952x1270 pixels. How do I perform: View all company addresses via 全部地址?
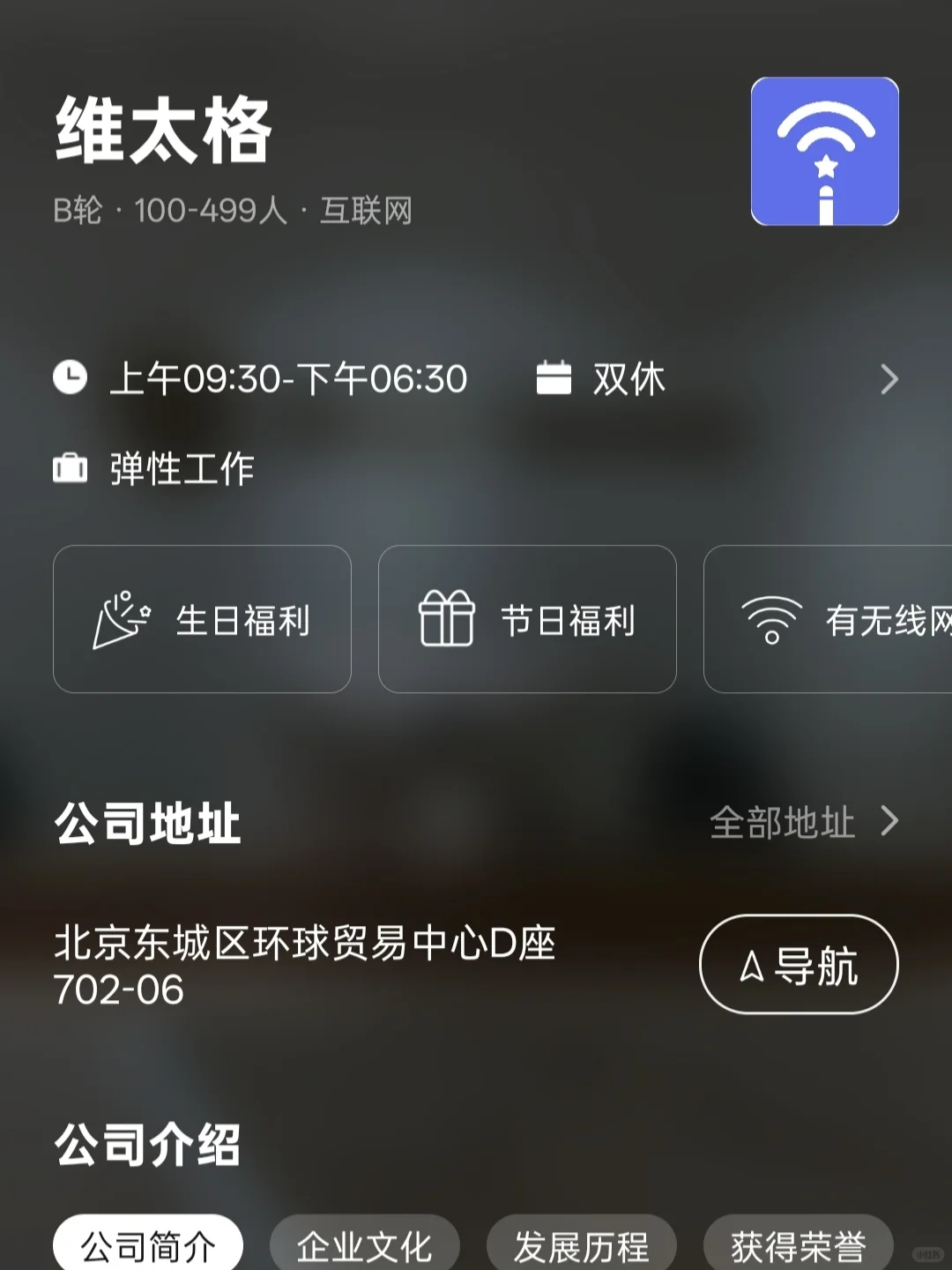click(802, 822)
